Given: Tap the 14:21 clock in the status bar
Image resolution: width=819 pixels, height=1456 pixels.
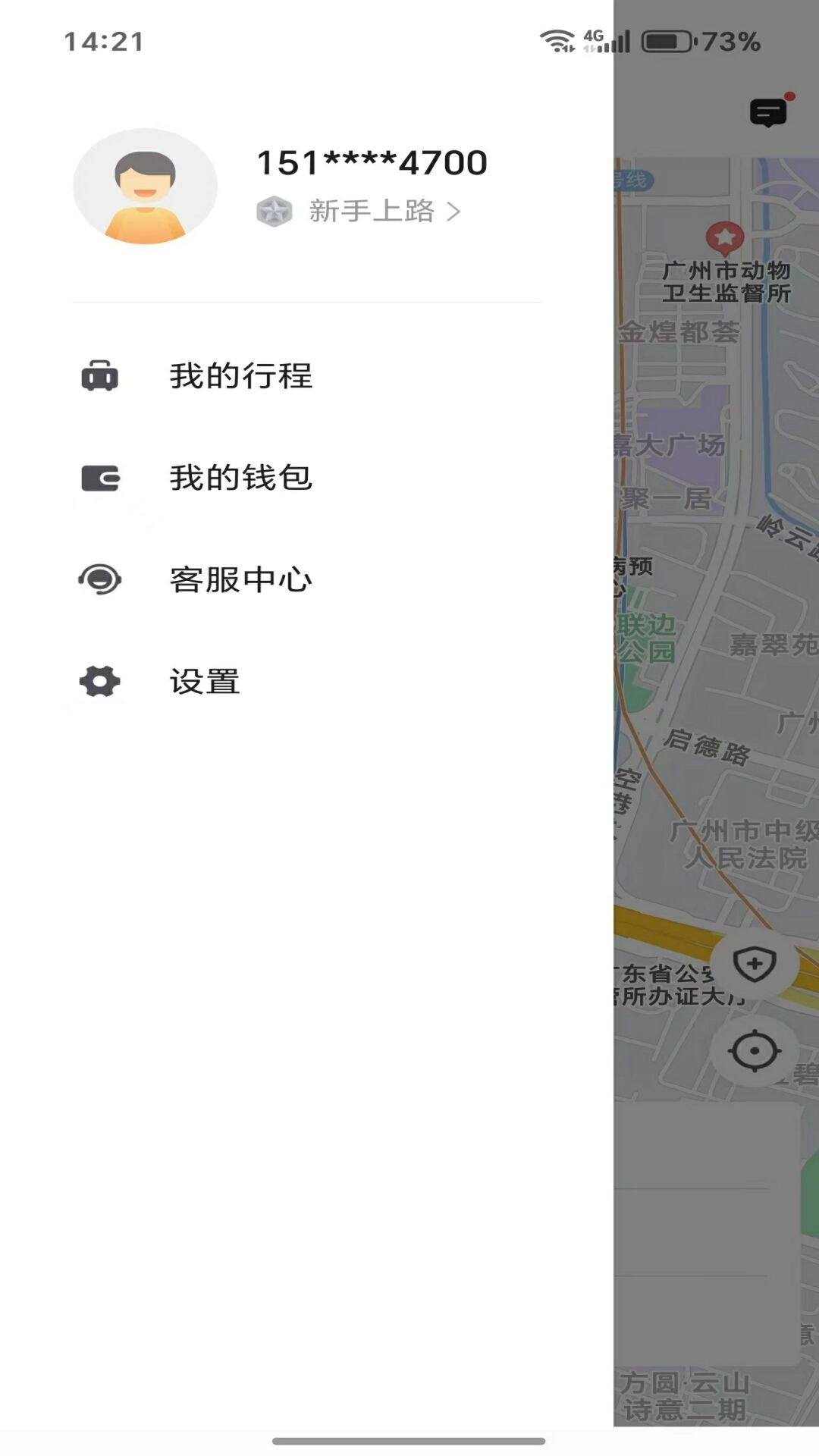Looking at the screenshot, I should tap(103, 42).
